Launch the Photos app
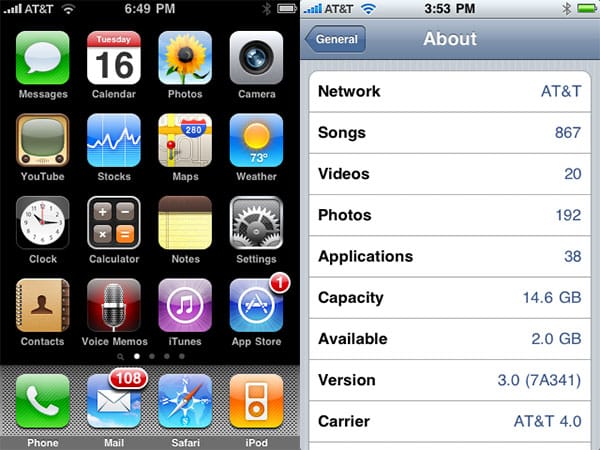 pos(185,58)
